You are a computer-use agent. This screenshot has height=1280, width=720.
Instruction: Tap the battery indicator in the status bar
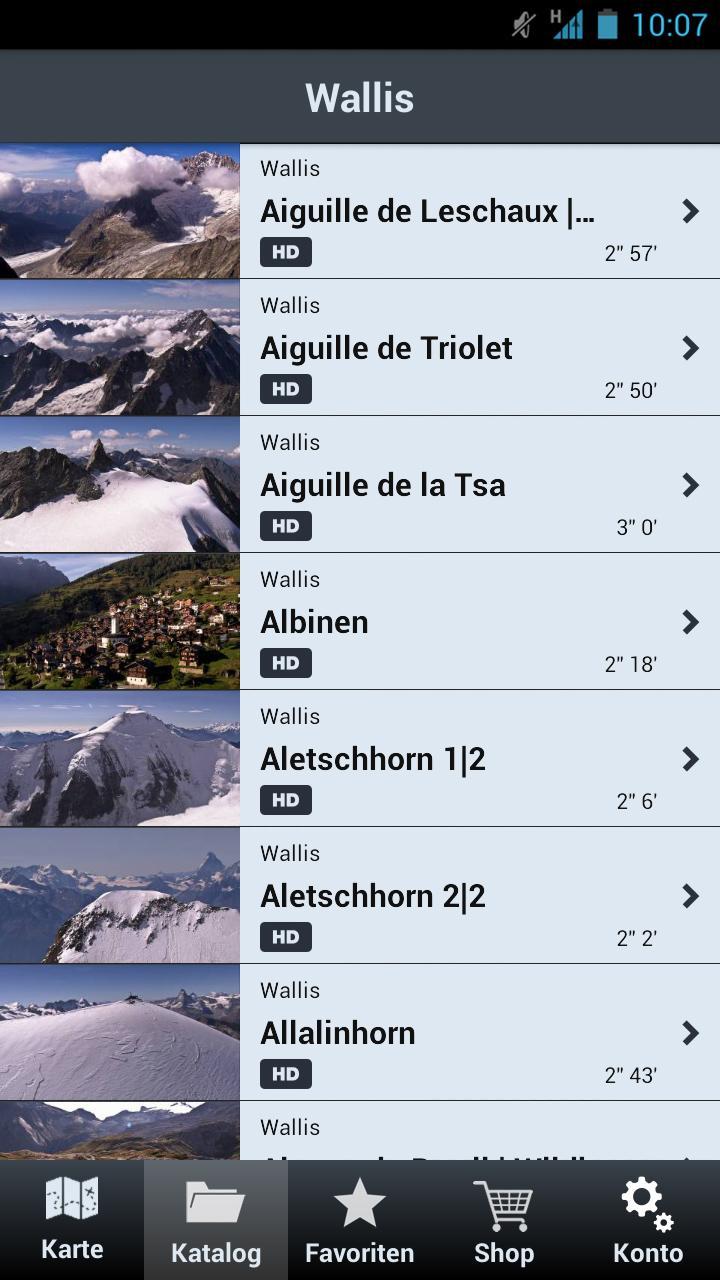tap(607, 22)
